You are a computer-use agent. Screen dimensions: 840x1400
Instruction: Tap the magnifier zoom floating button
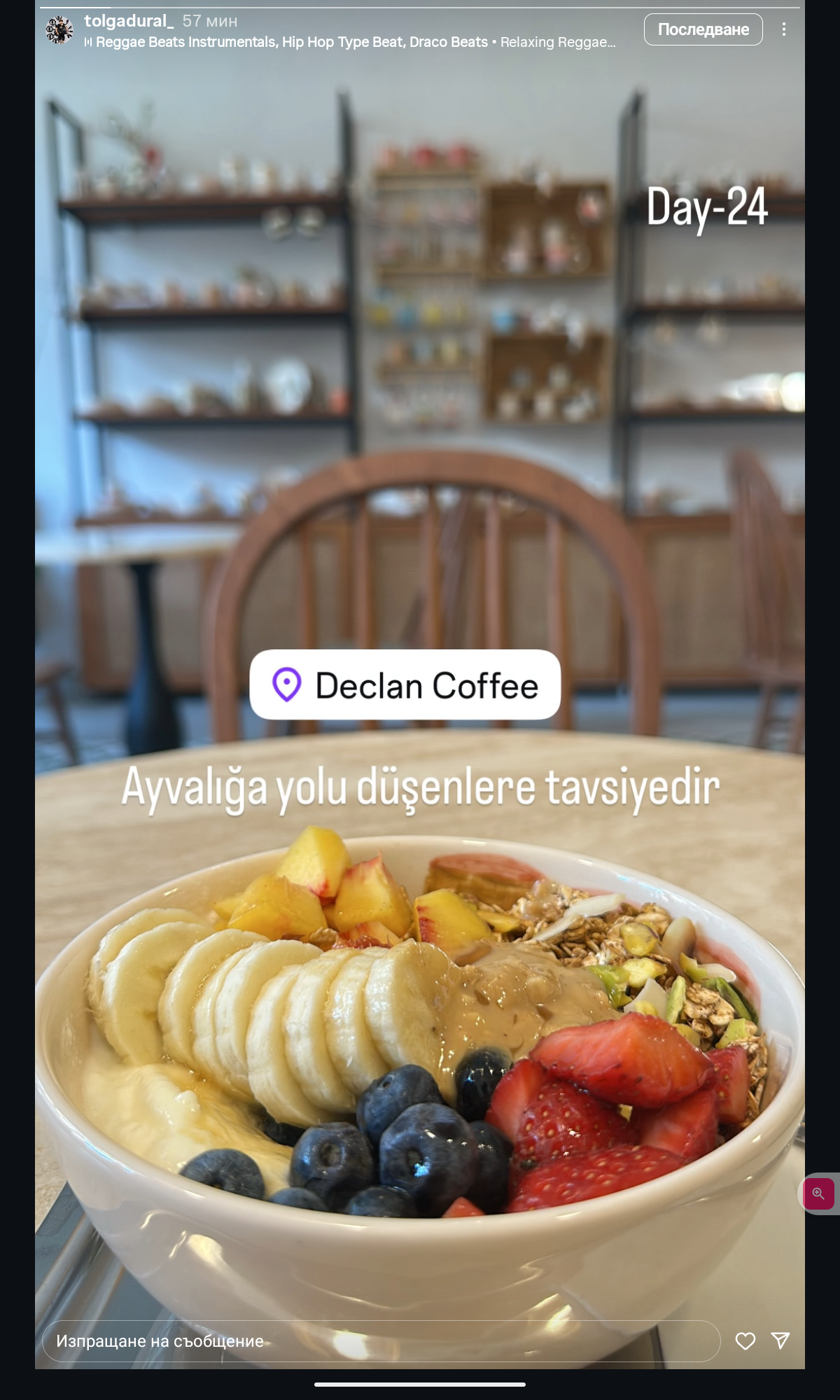(x=818, y=1193)
